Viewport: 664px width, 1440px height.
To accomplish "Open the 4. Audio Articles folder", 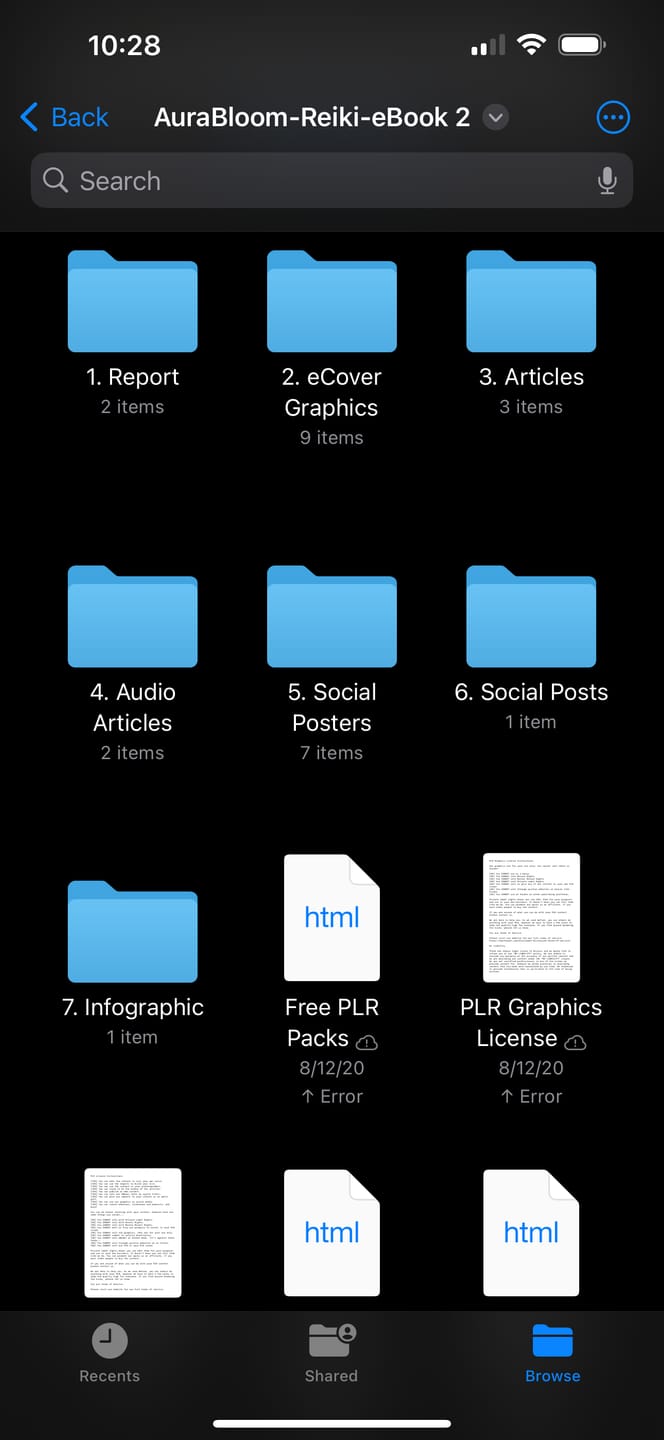I will (x=132, y=617).
